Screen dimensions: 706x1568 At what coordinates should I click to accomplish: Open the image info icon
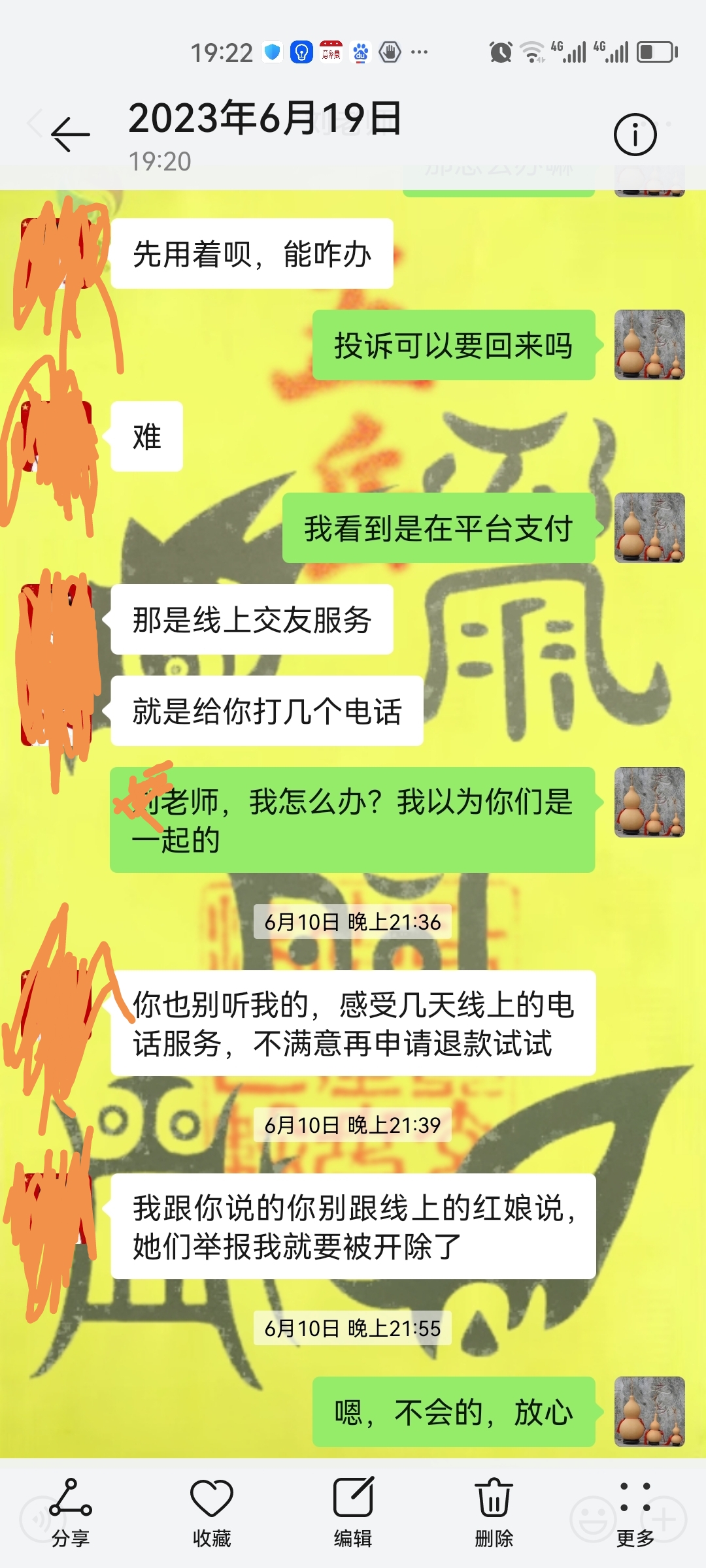click(635, 135)
